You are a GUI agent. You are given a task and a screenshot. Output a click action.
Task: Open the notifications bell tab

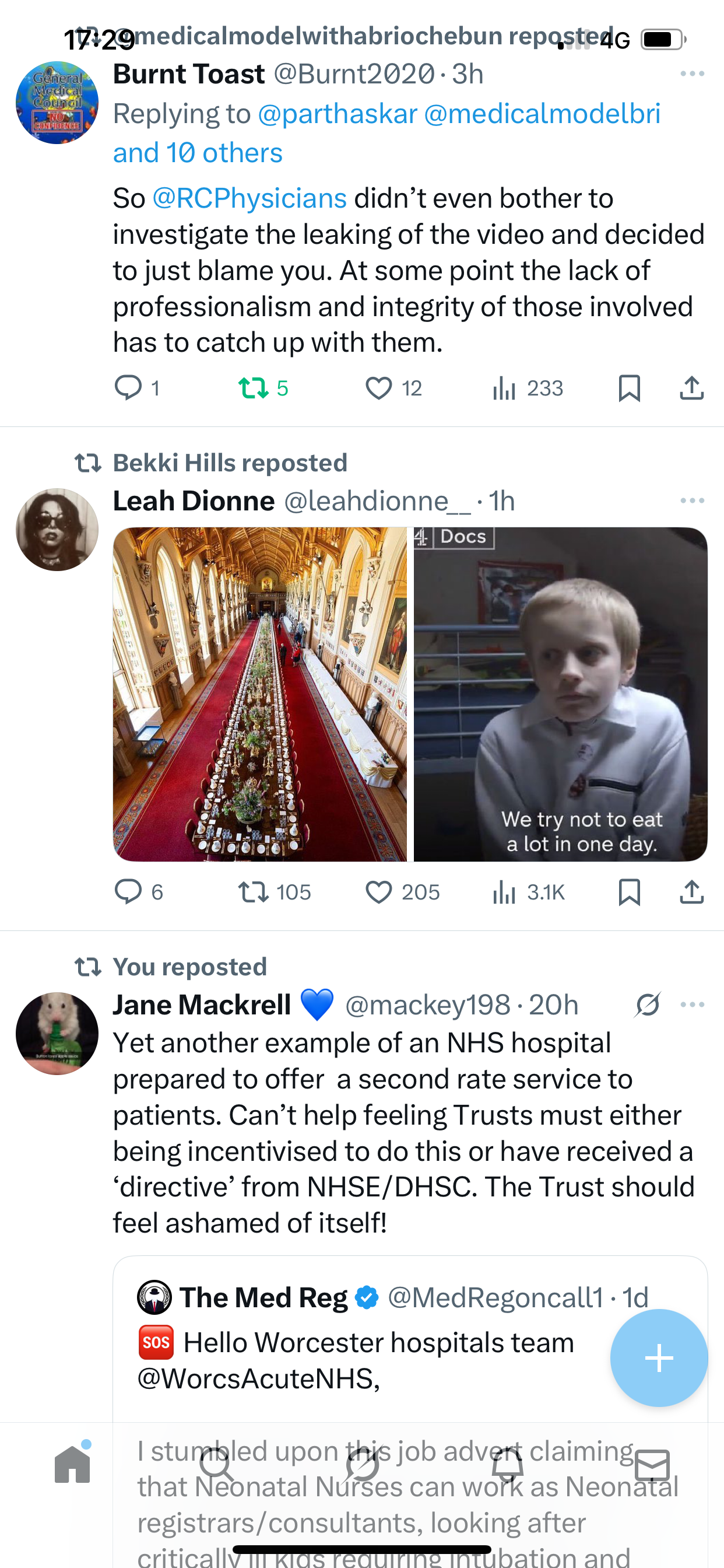[x=507, y=1465]
